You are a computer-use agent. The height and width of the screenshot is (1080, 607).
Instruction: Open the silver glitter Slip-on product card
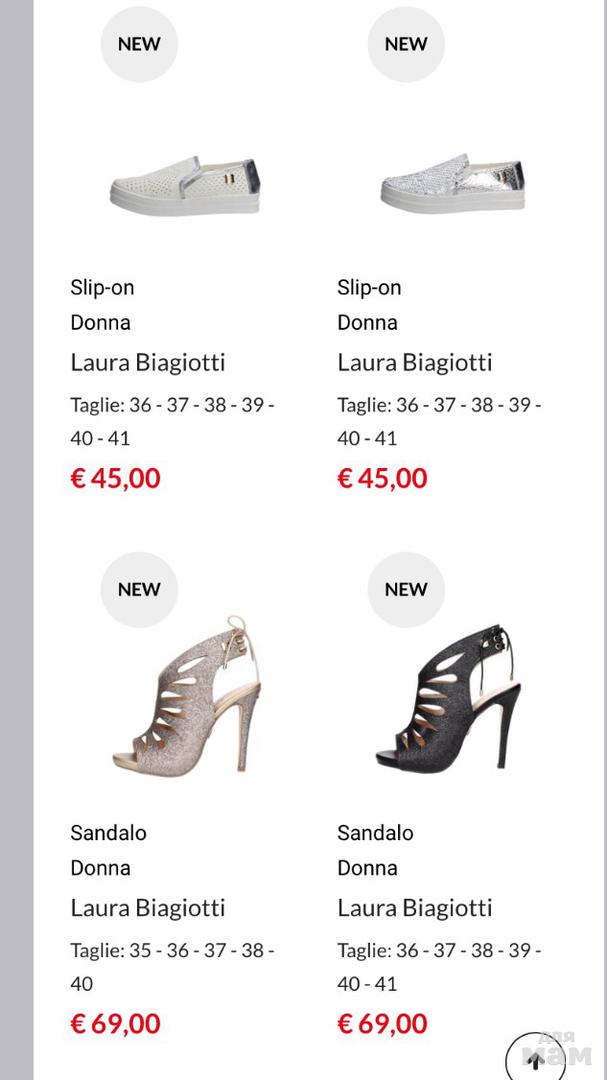click(452, 183)
